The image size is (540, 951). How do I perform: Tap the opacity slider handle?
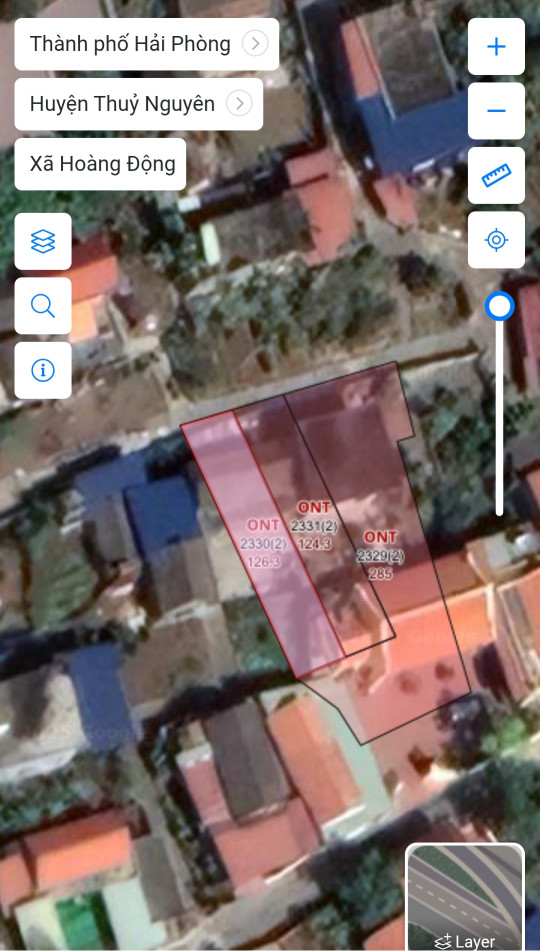[500, 306]
